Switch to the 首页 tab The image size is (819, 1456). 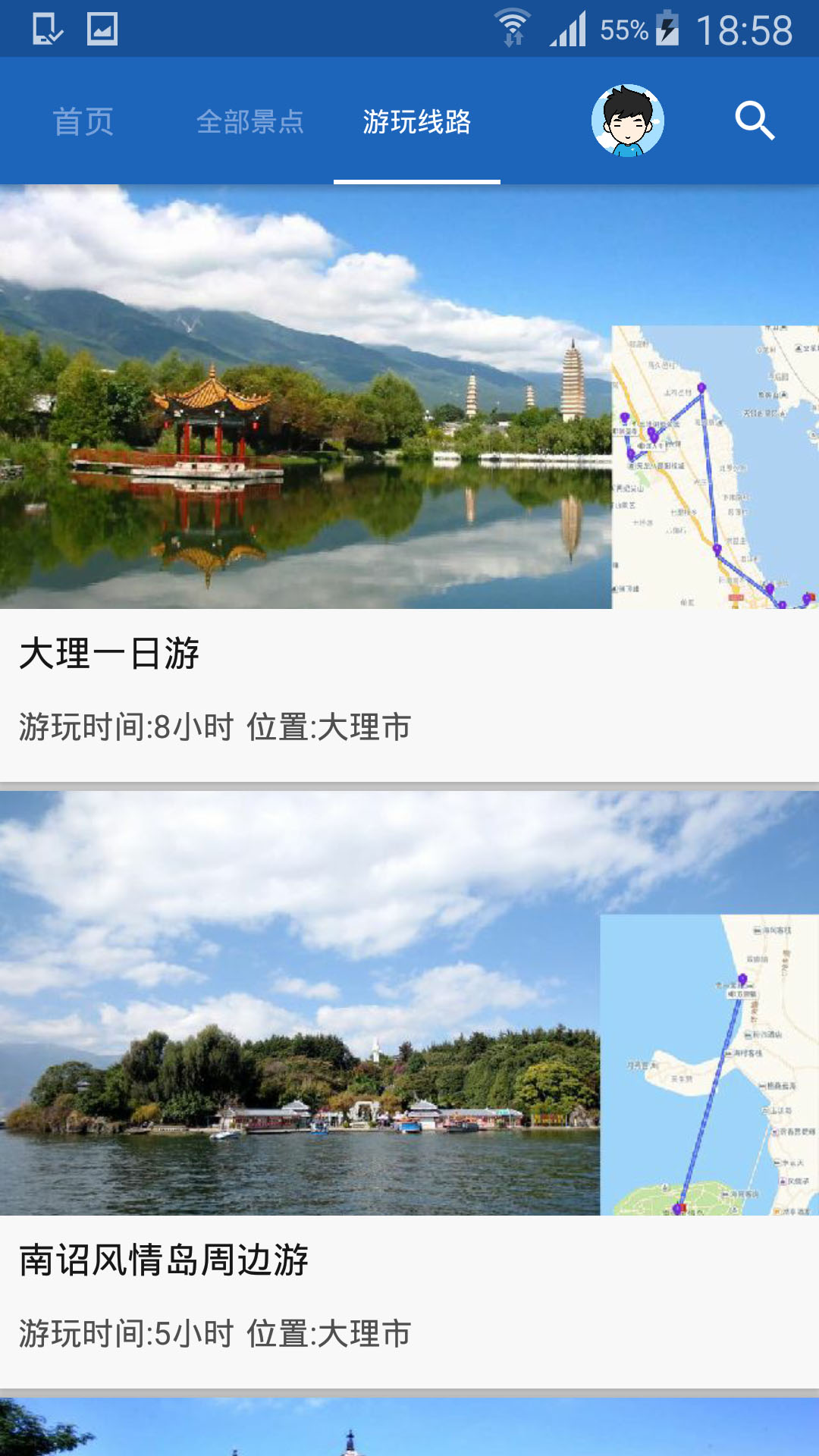83,121
